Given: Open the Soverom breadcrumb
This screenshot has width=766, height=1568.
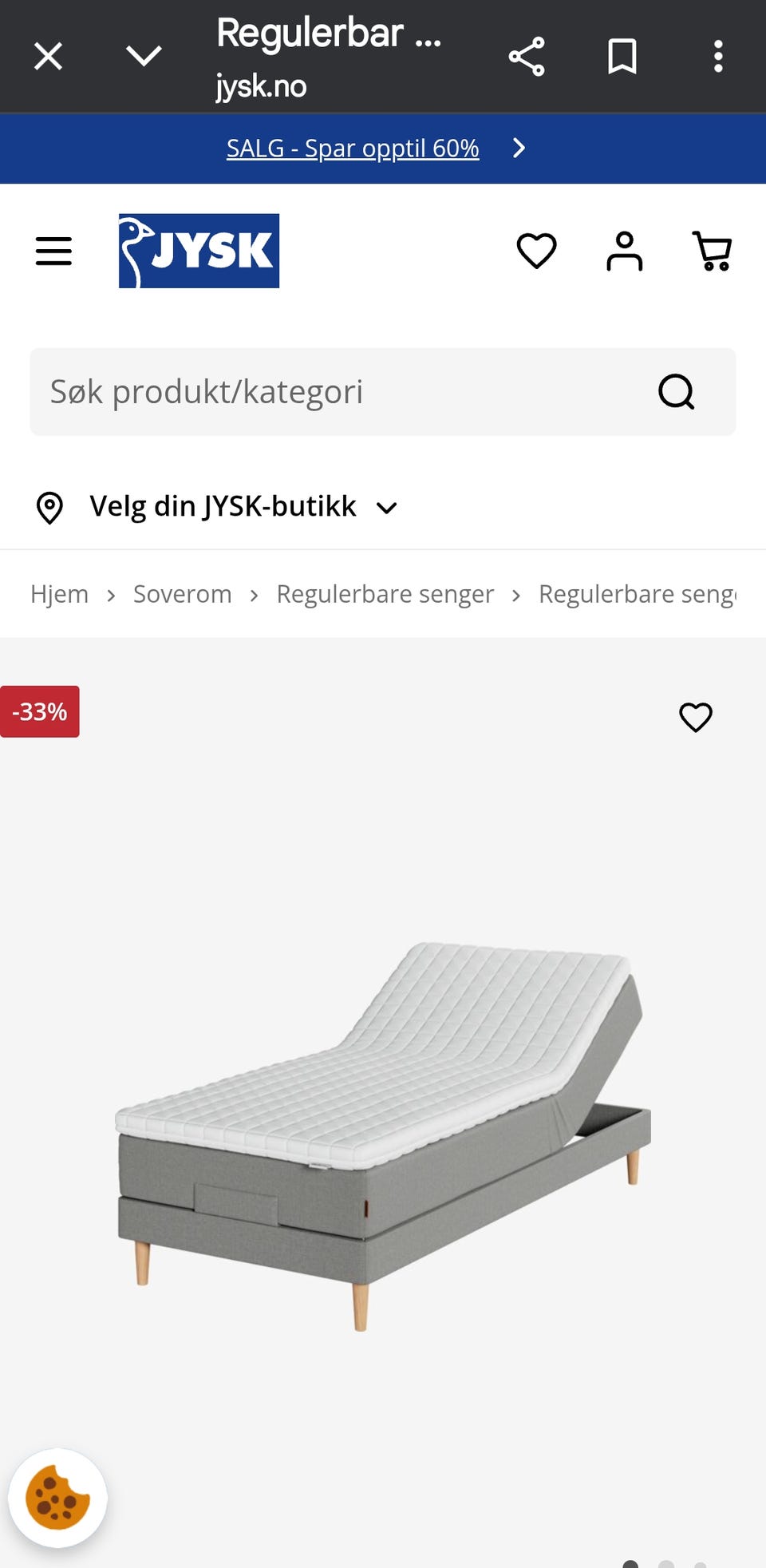Looking at the screenshot, I should [x=182, y=594].
